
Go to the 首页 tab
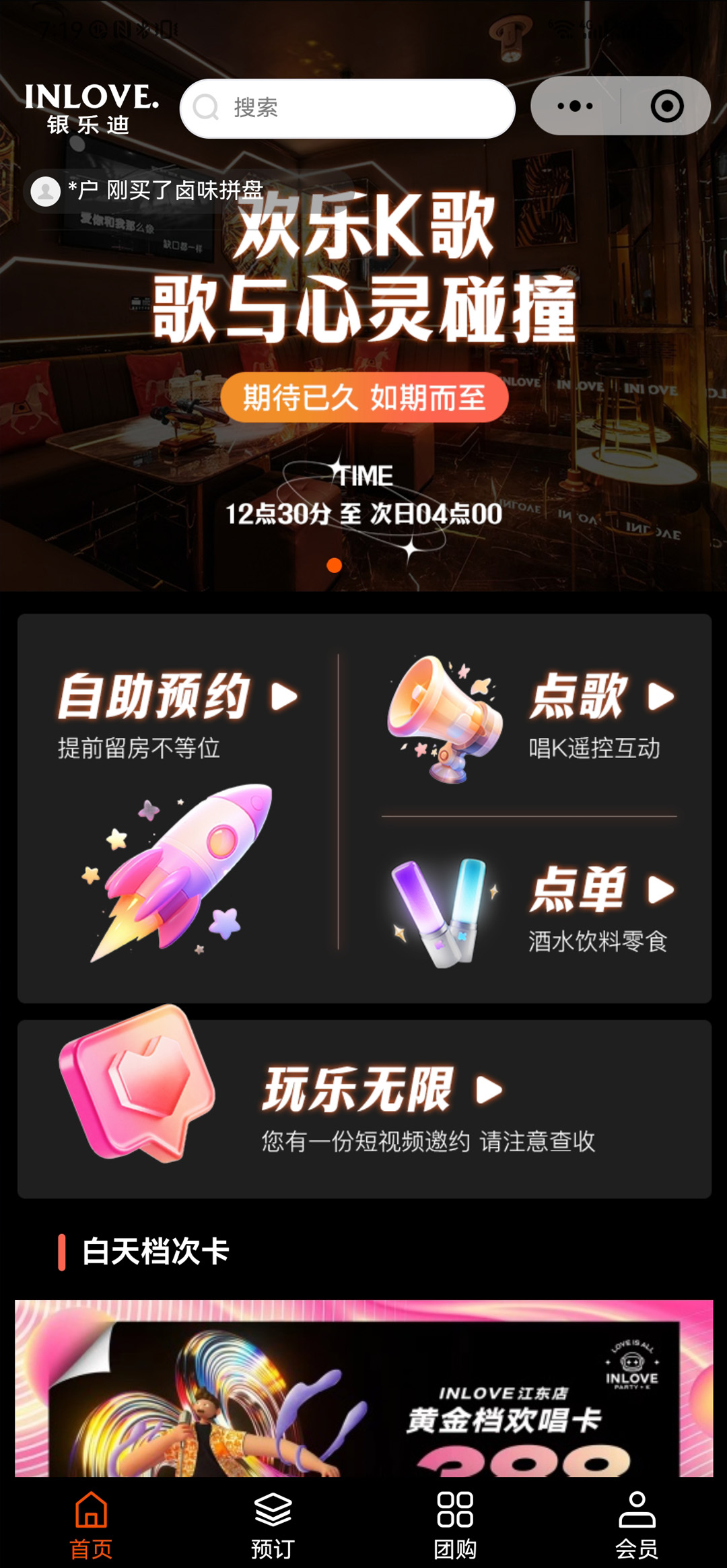coord(91,1524)
